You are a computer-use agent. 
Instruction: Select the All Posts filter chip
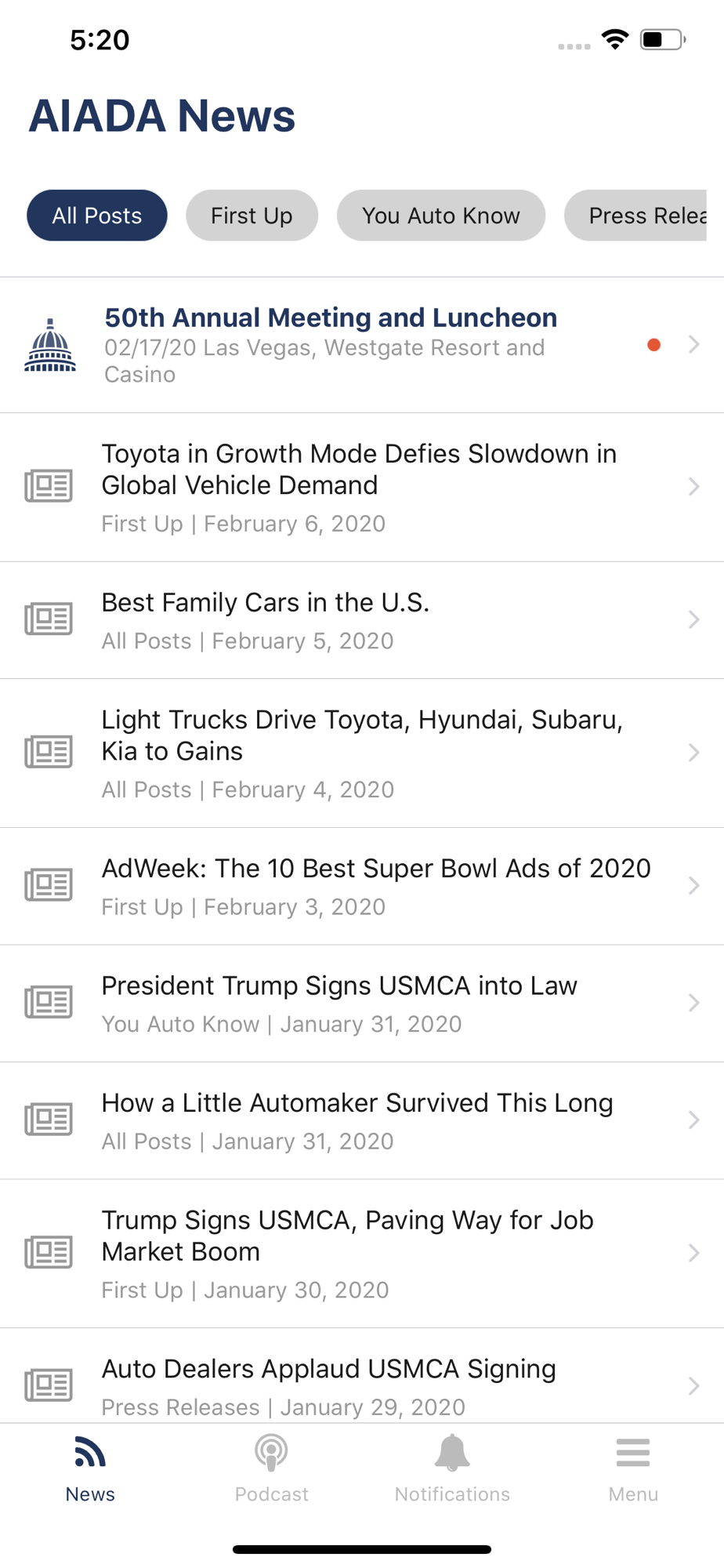pyautogui.click(x=97, y=216)
